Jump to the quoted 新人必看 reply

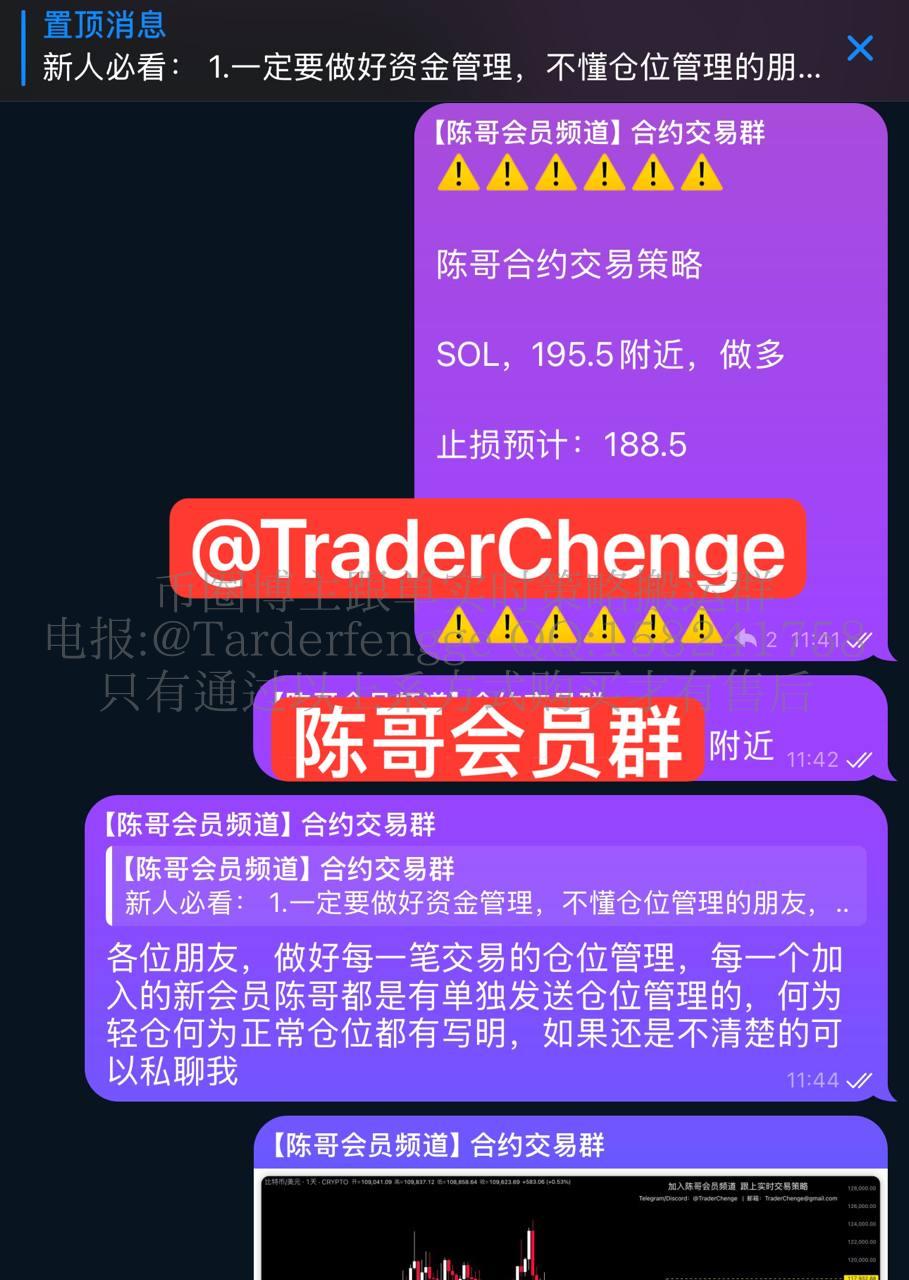pyautogui.click(x=488, y=886)
